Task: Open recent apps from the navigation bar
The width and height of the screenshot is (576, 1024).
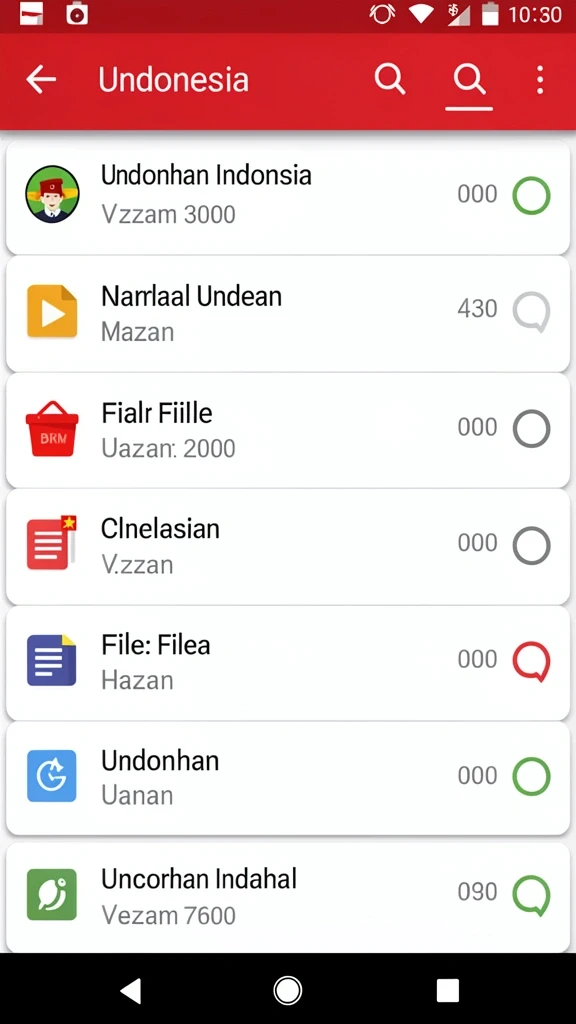Action: (448, 990)
